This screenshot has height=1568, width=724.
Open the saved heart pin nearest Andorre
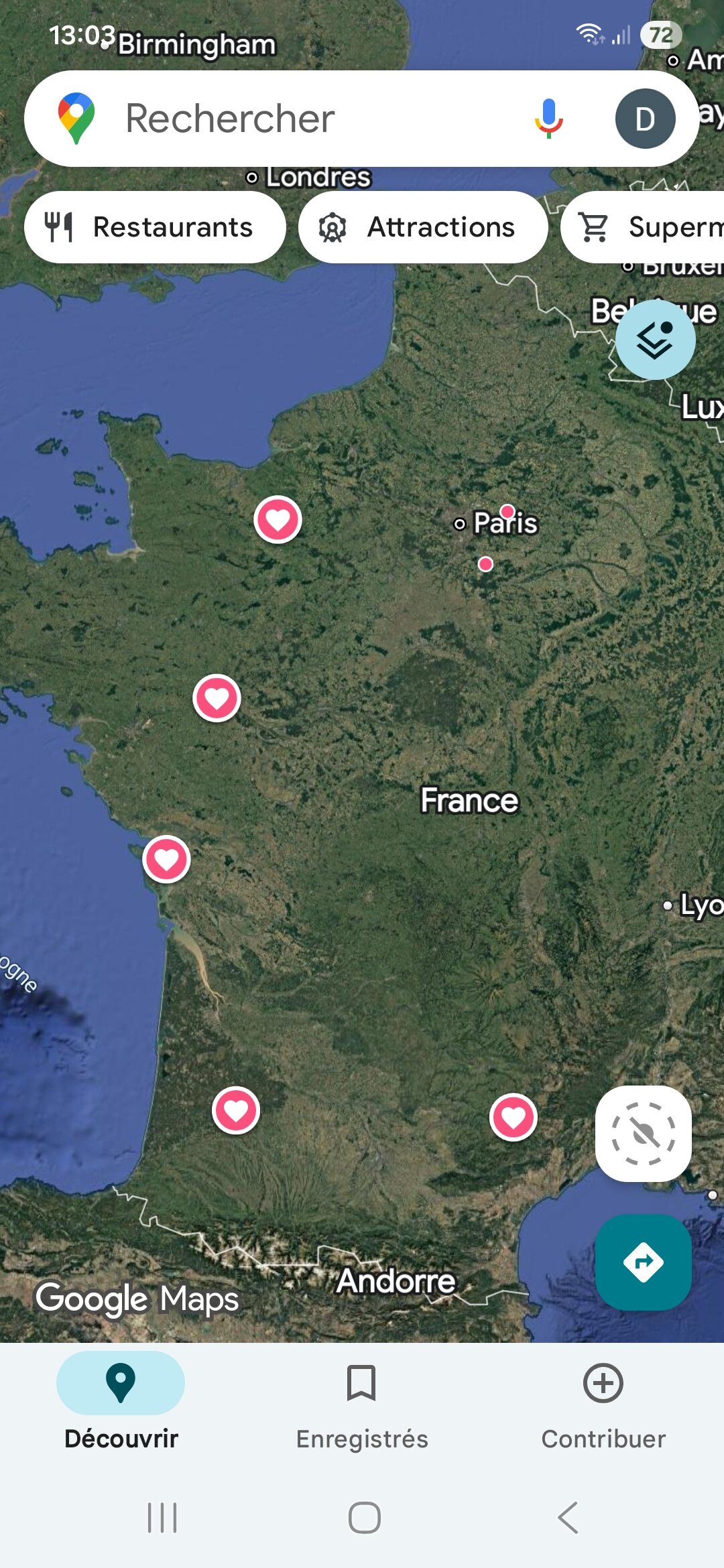tap(514, 1117)
